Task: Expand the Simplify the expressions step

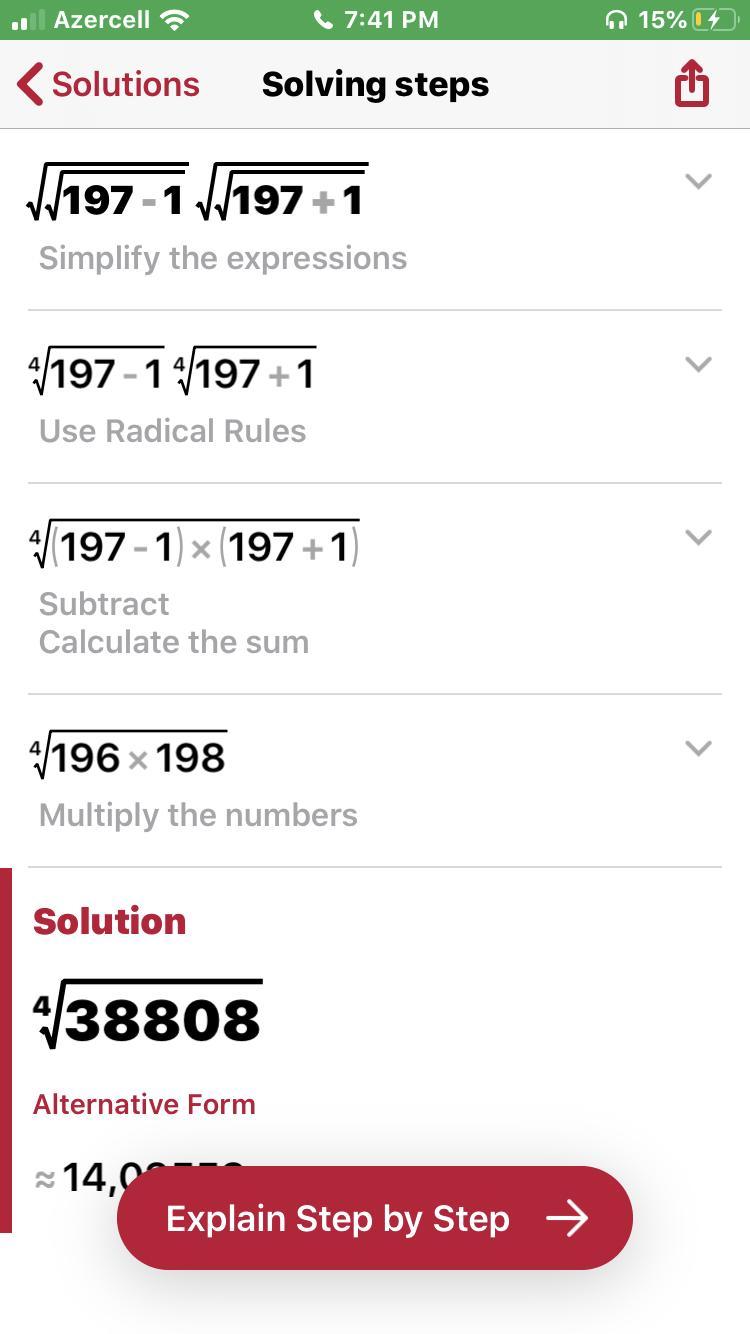Action: (x=698, y=182)
